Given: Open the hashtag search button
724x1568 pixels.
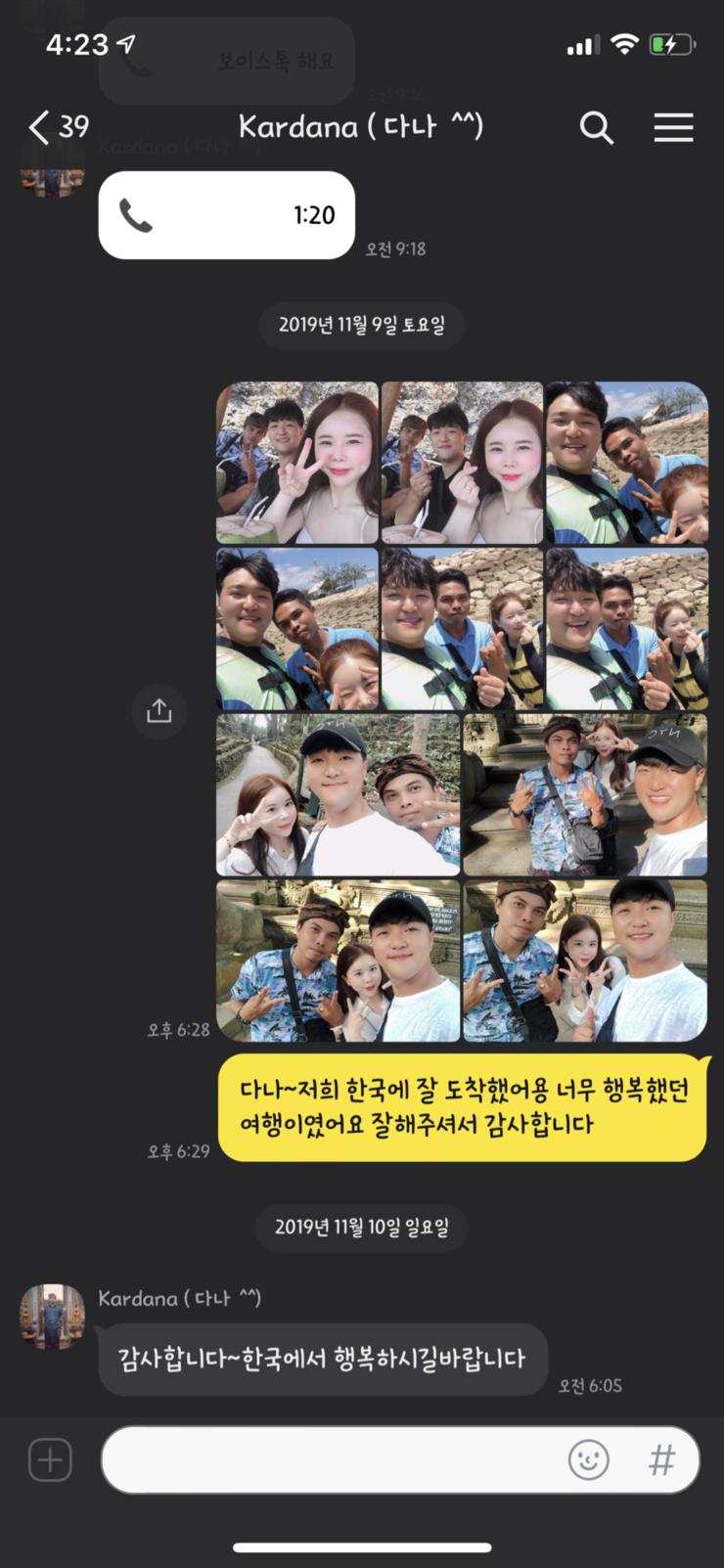Looking at the screenshot, I should pos(662,1460).
